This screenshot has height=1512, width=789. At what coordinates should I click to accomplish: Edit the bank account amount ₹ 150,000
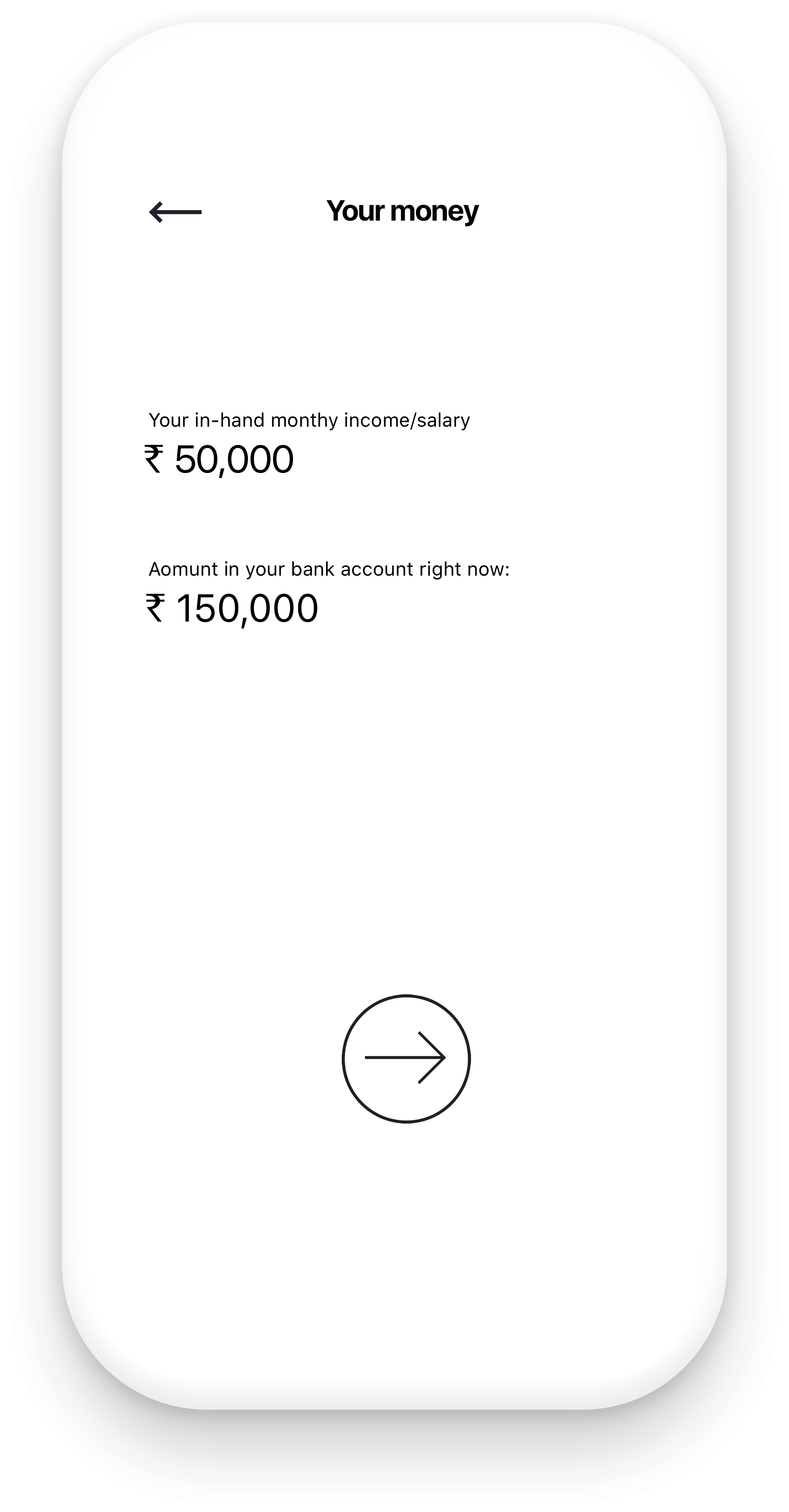231,609
